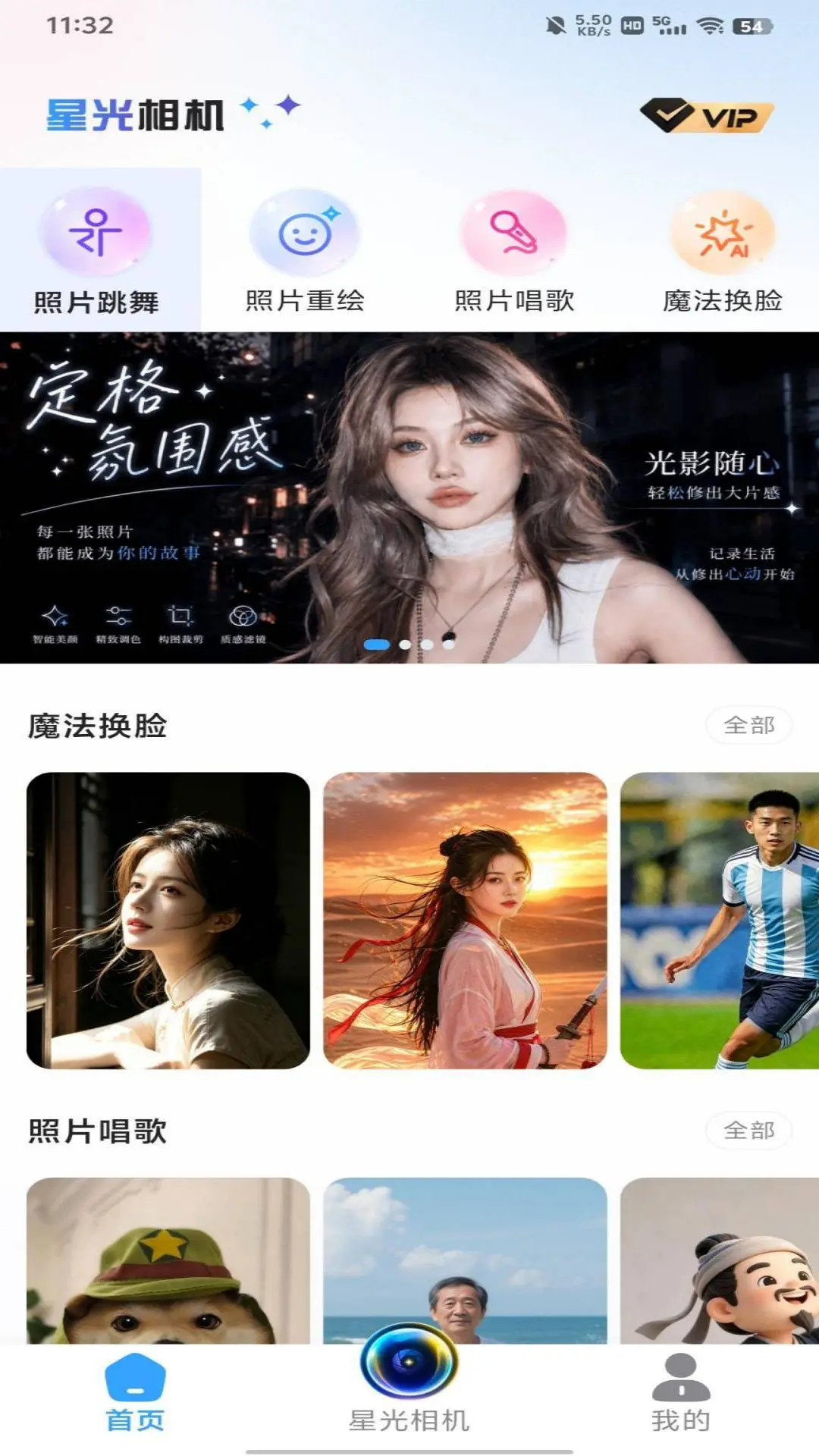This screenshot has height=1456, width=819.
Task: Open 照片跳舞 feature
Action: point(96,251)
